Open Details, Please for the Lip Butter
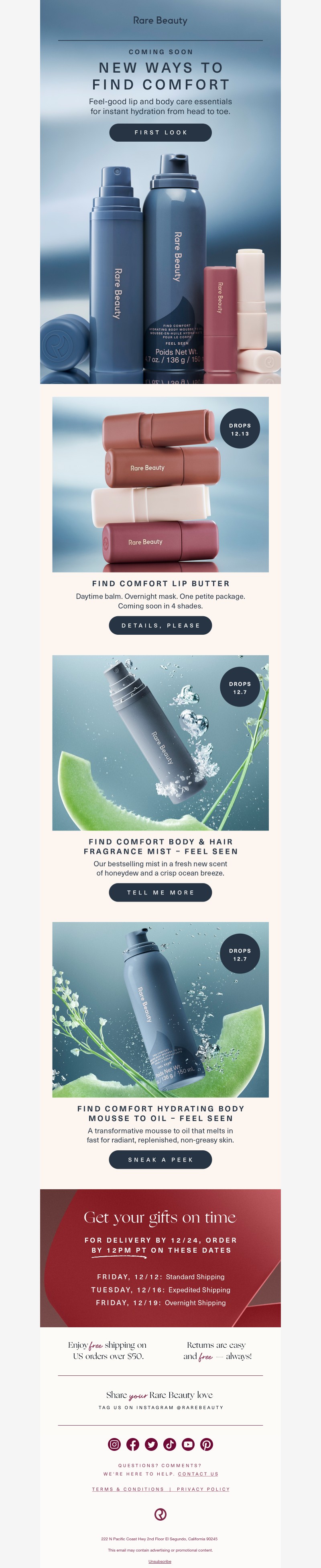The image size is (321, 1568). click(x=160, y=625)
